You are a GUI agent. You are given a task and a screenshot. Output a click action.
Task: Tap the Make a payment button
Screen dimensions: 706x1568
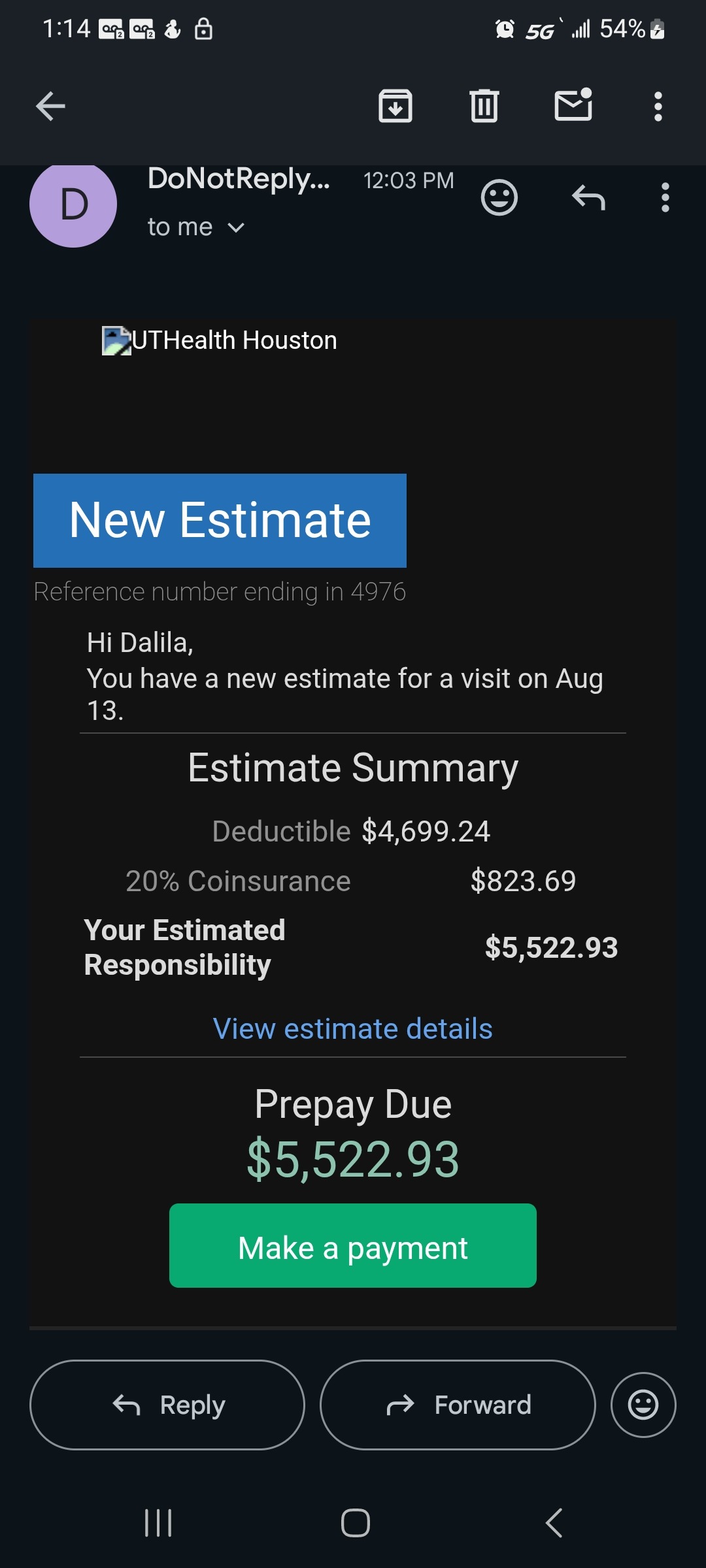coord(352,1246)
